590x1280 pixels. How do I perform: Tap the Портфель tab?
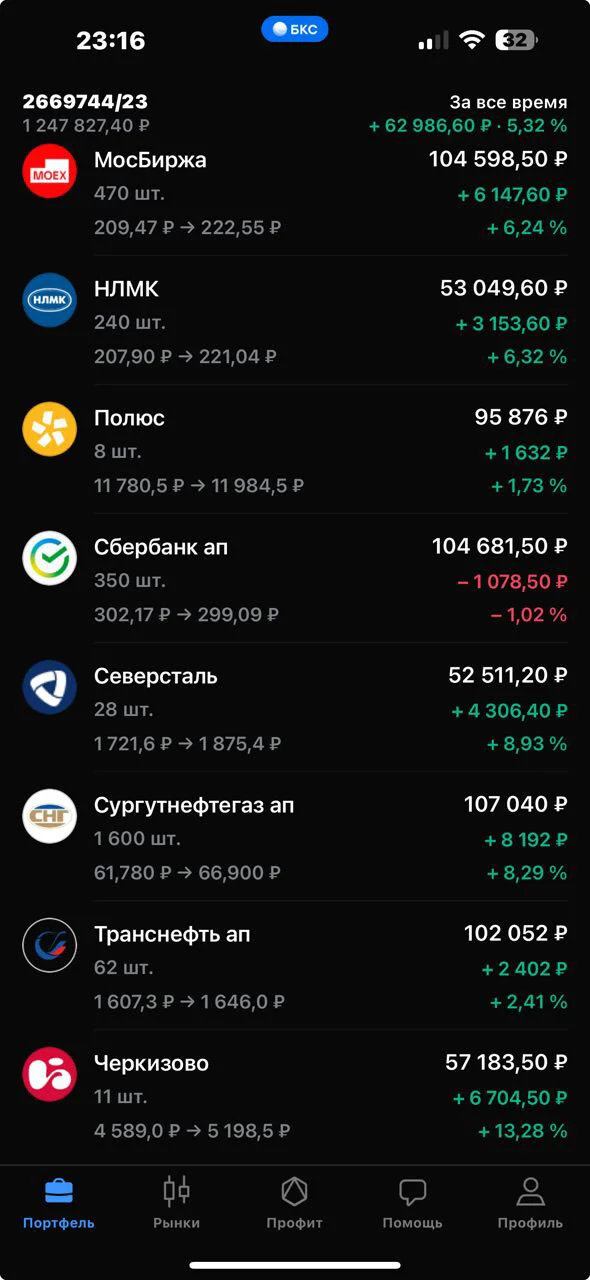click(59, 1202)
